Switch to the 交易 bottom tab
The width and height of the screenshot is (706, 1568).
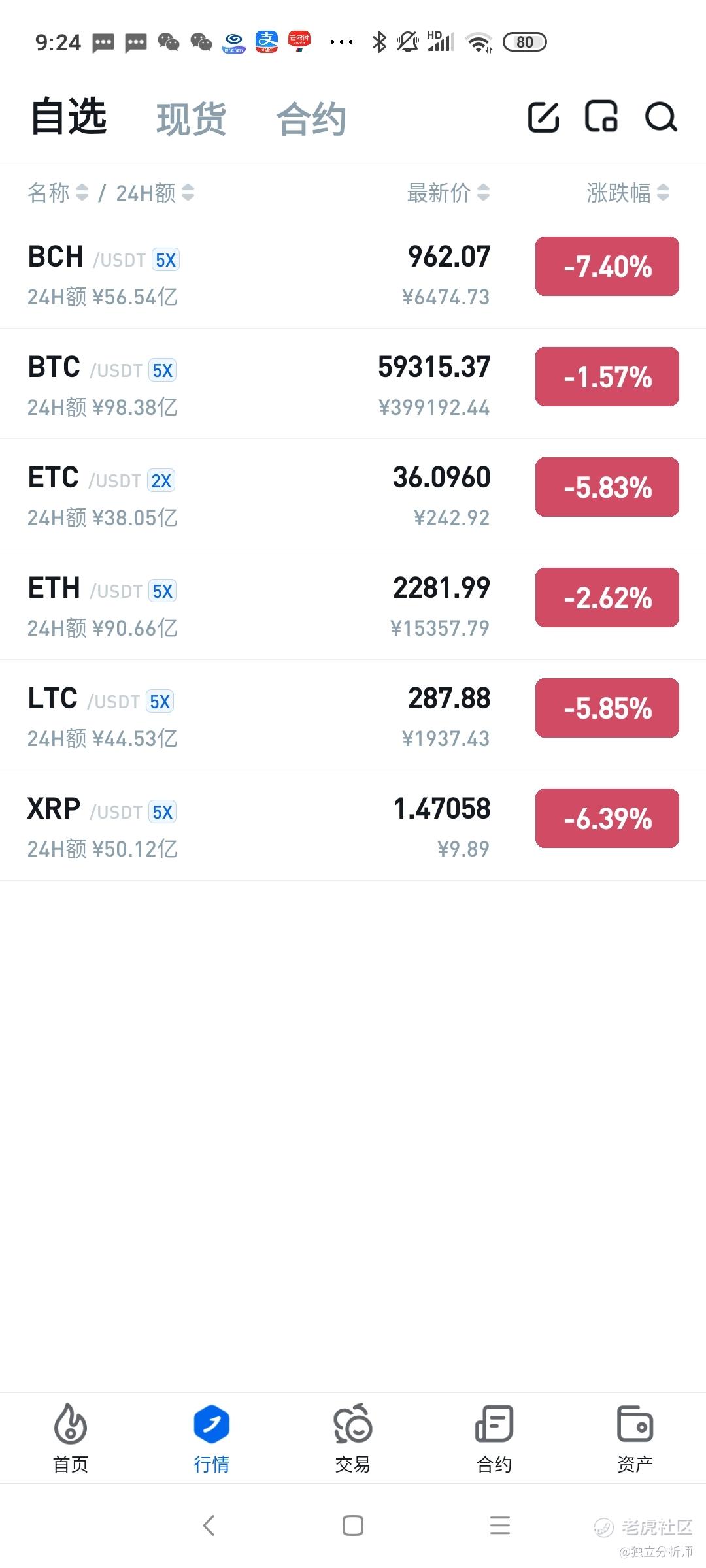[x=353, y=1437]
